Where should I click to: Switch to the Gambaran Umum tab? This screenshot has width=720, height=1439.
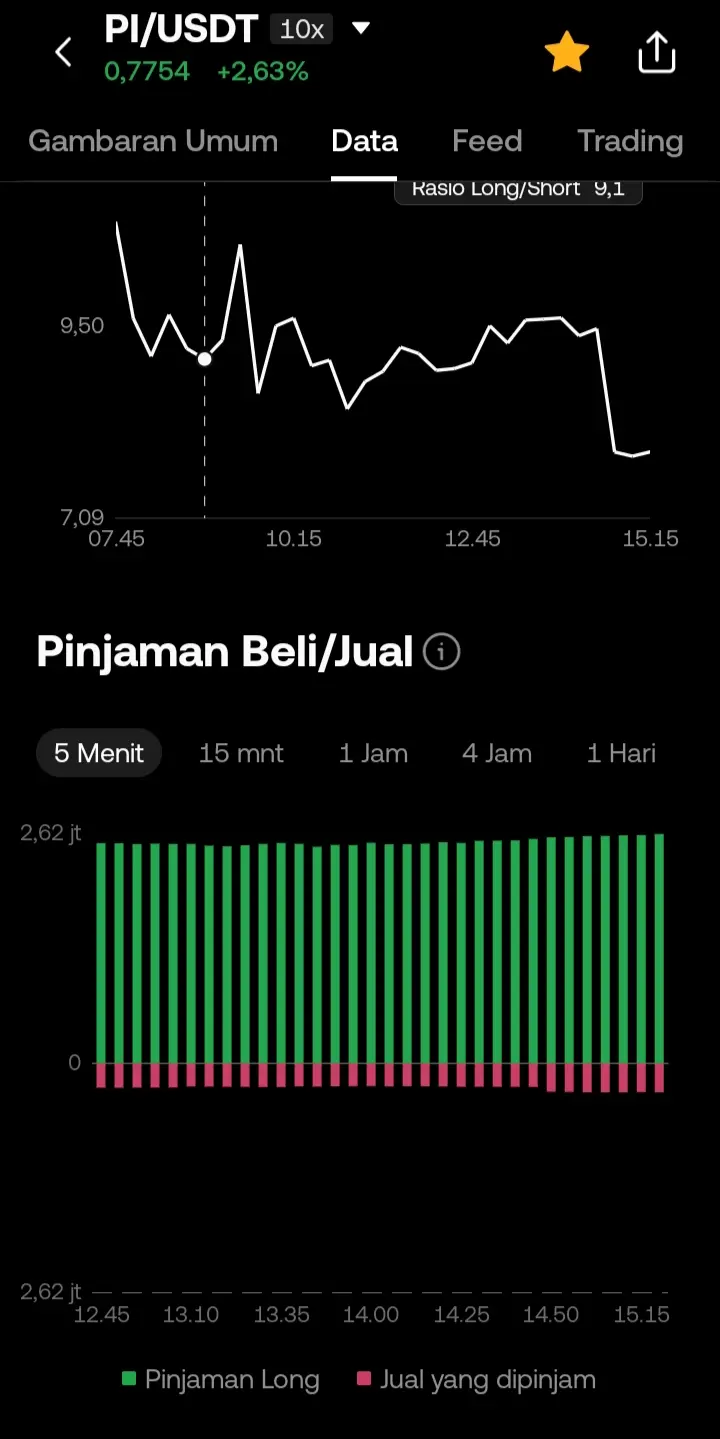click(x=153, y=141)
